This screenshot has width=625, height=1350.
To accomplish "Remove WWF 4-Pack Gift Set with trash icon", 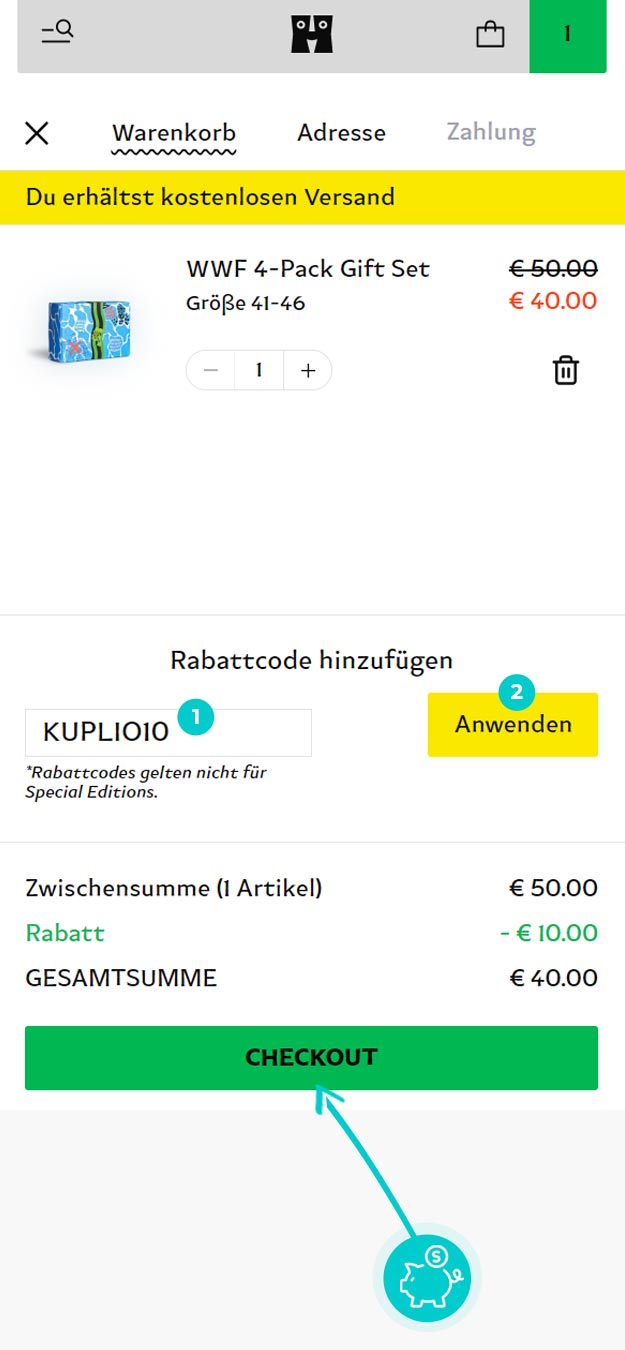I will (x=566, y=370).
